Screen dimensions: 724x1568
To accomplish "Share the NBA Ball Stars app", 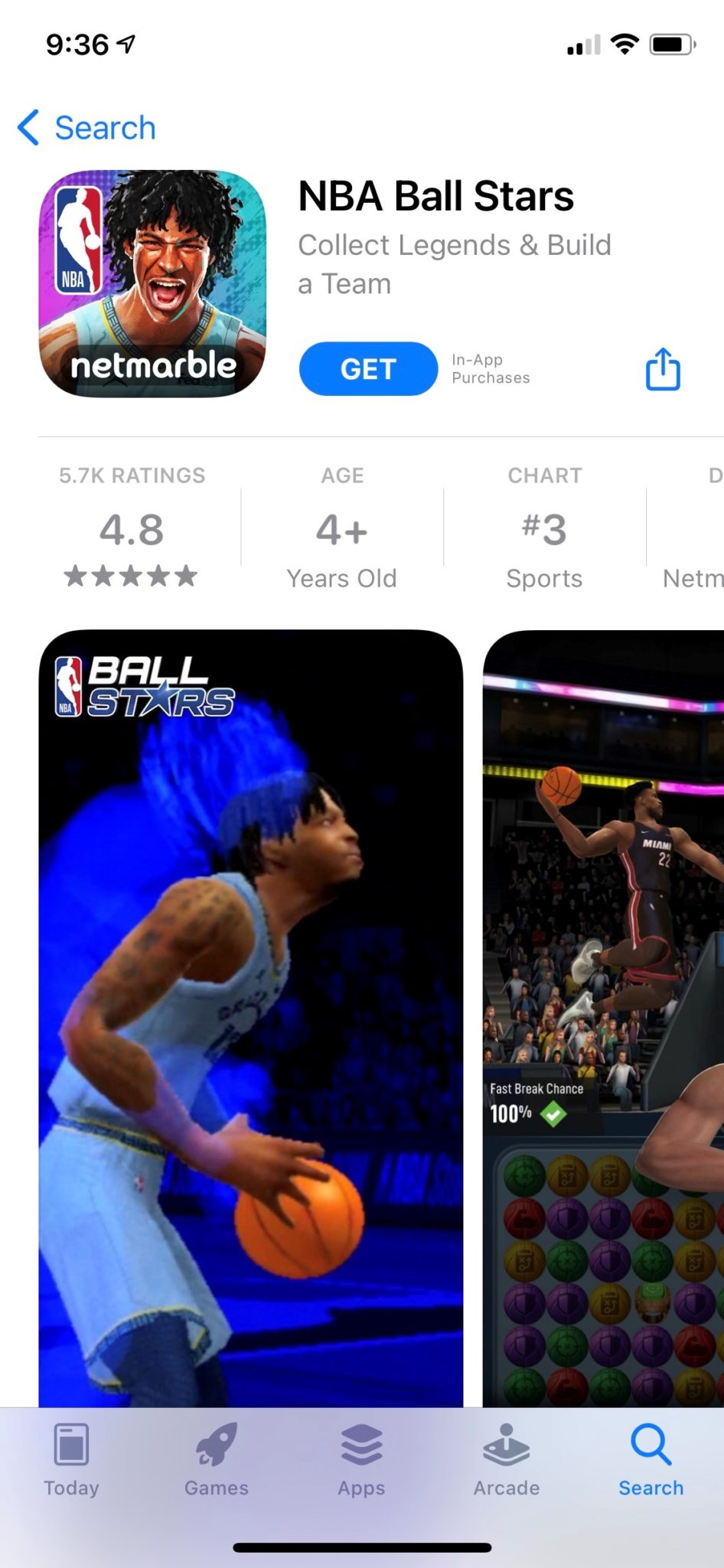I will pyautogui.click(x=662, y=369).
